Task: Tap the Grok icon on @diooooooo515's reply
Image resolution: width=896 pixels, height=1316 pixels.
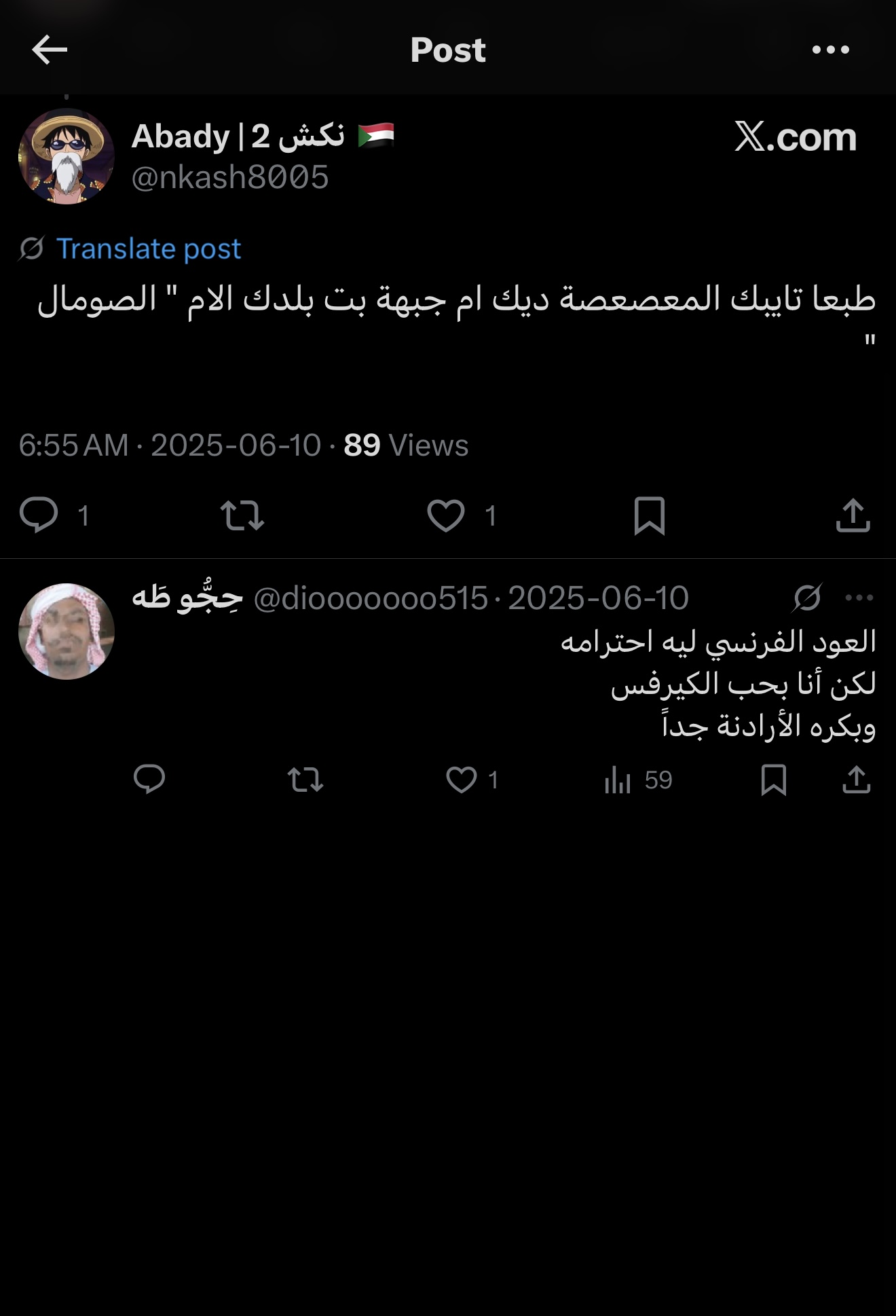Action: [808, 598]
